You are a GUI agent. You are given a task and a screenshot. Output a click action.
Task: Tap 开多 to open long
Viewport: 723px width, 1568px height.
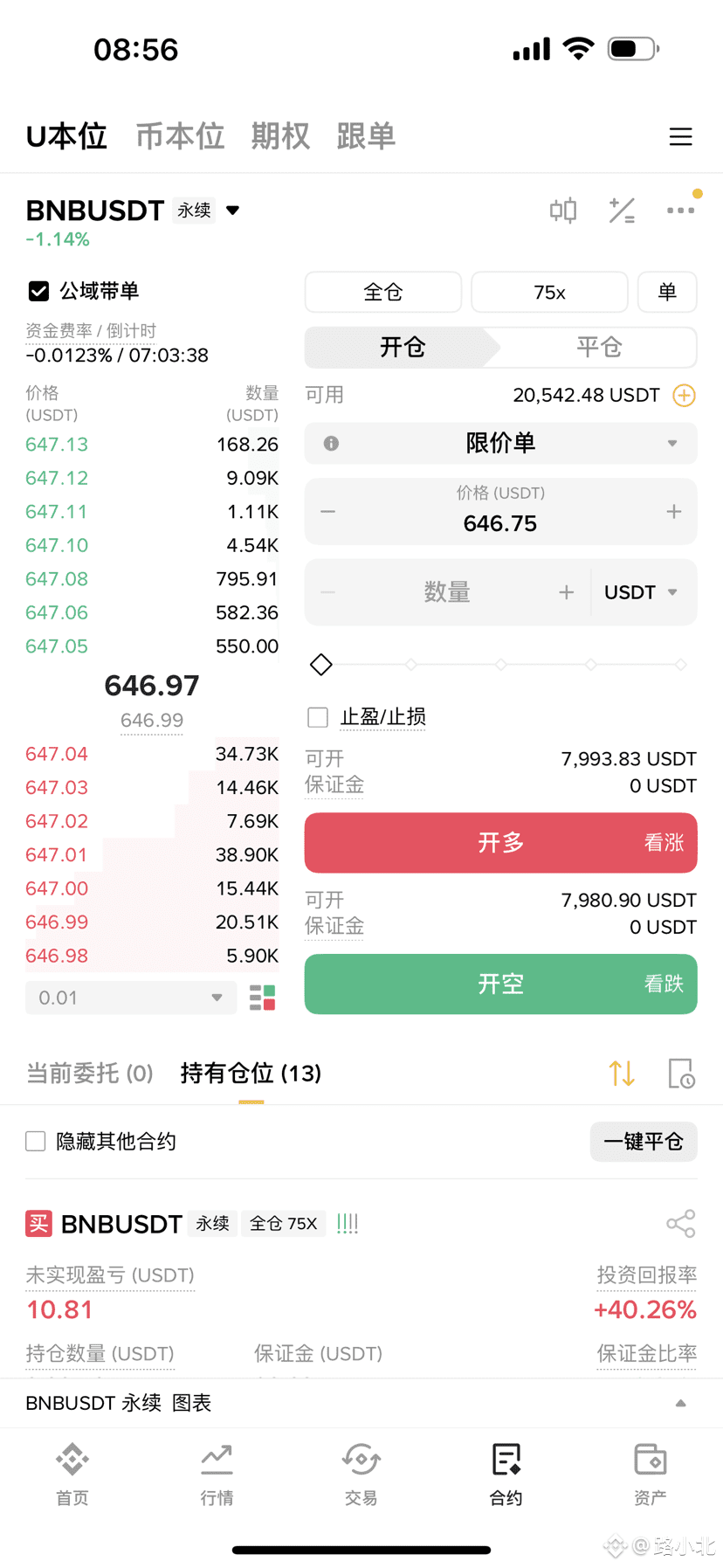(500, 843)
